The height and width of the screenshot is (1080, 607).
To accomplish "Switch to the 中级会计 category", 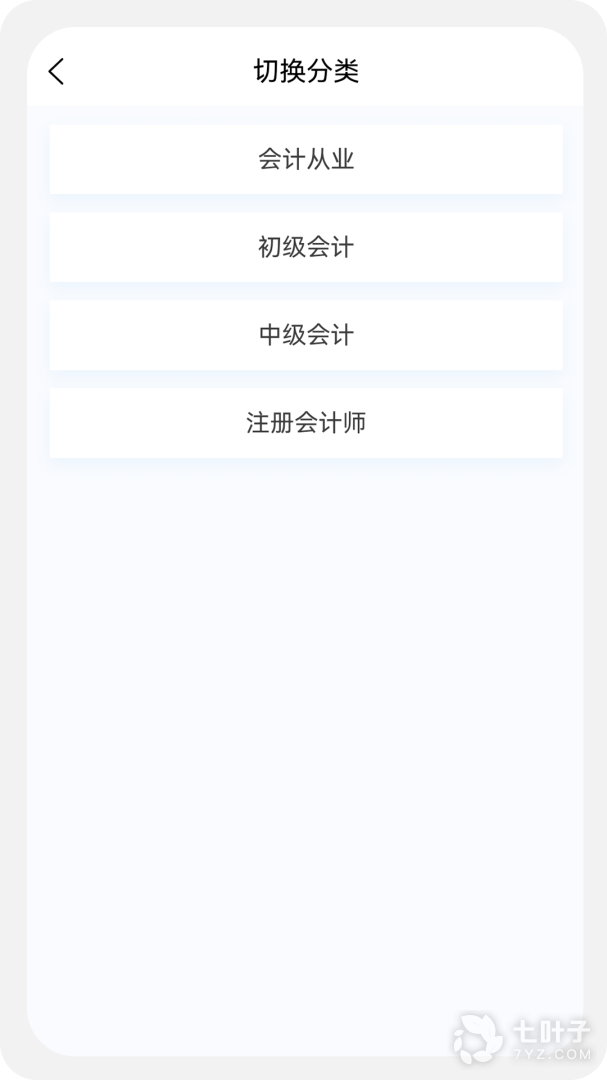I will [305, 335].
